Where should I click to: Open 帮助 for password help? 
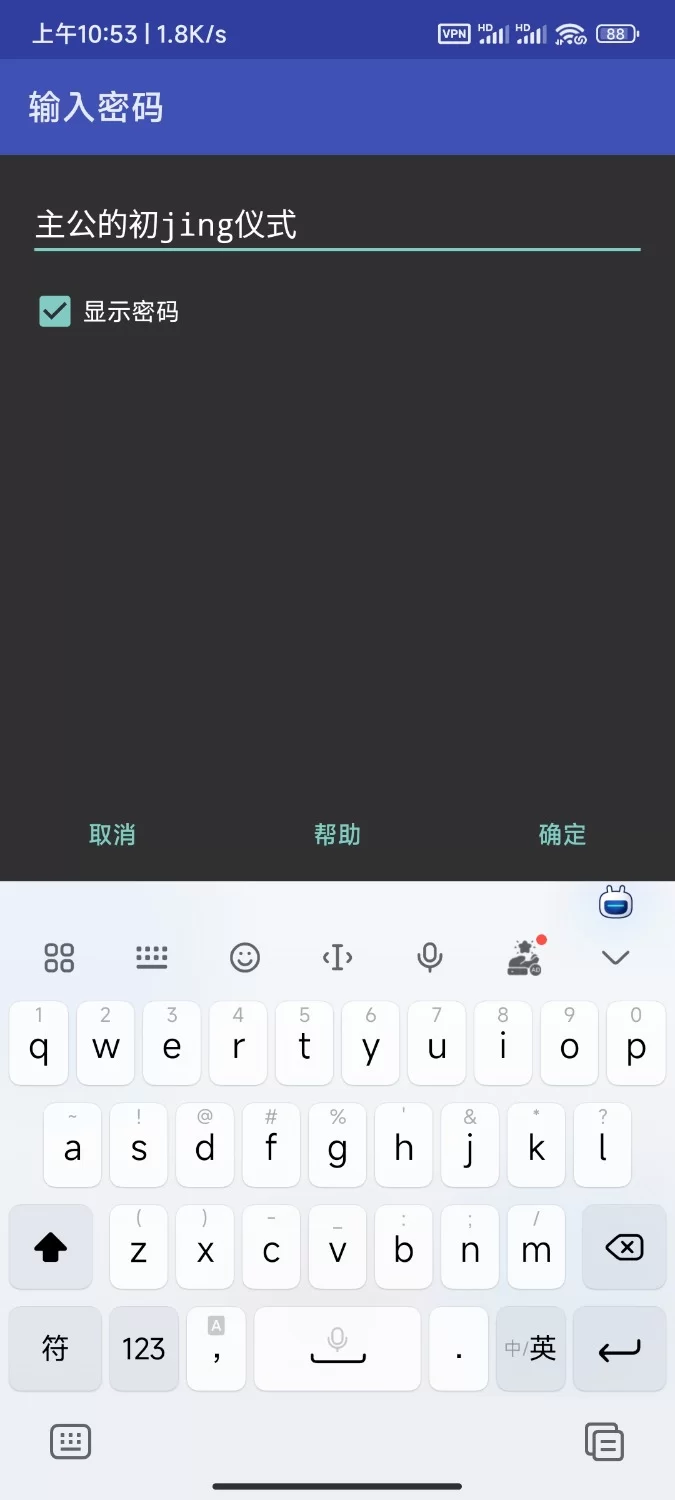(x=337, y=835)
